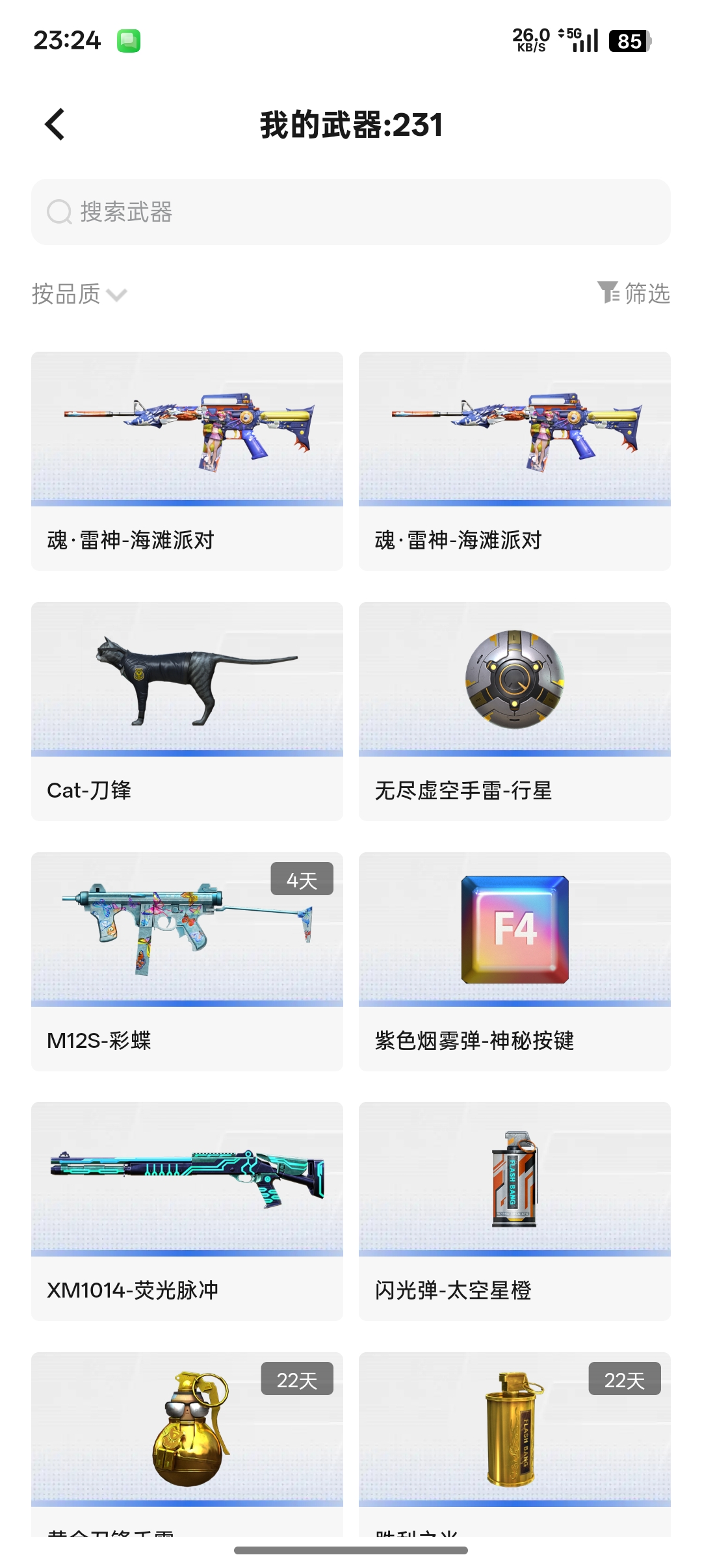Select the 闪光弹-太空星橙 item
Screen dimensions: 702x1568
click(x=514, y=1210)
